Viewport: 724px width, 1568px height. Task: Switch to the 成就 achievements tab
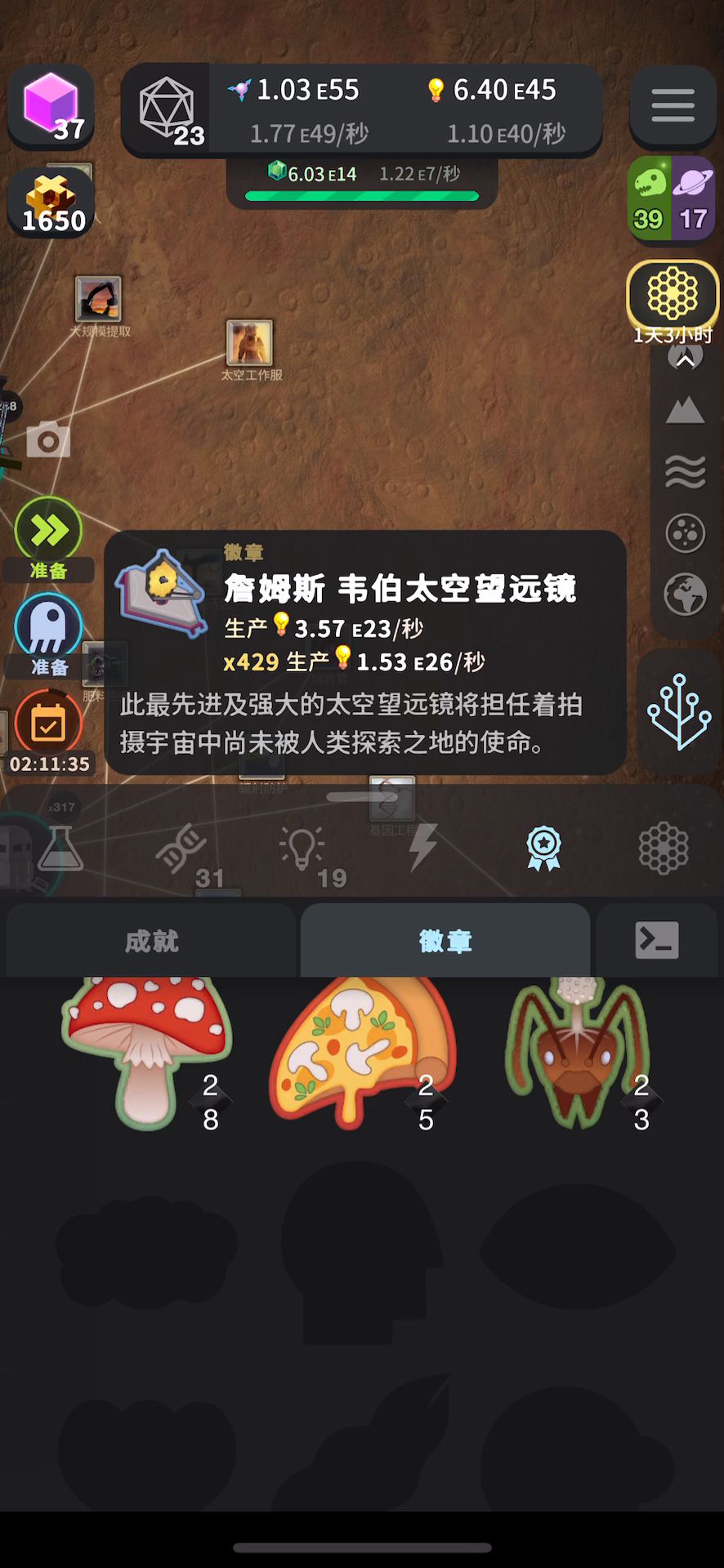151,941
